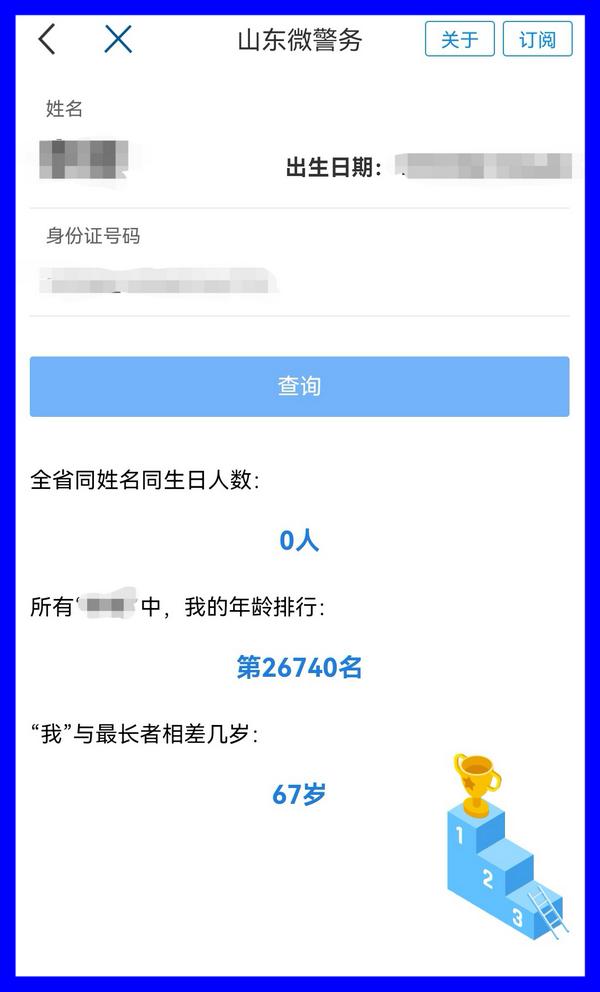Image resolution: width=600 pixels, height=992 pixels.
Task: Focus the 身份证号码 input field
Action: tap(299, 282)
